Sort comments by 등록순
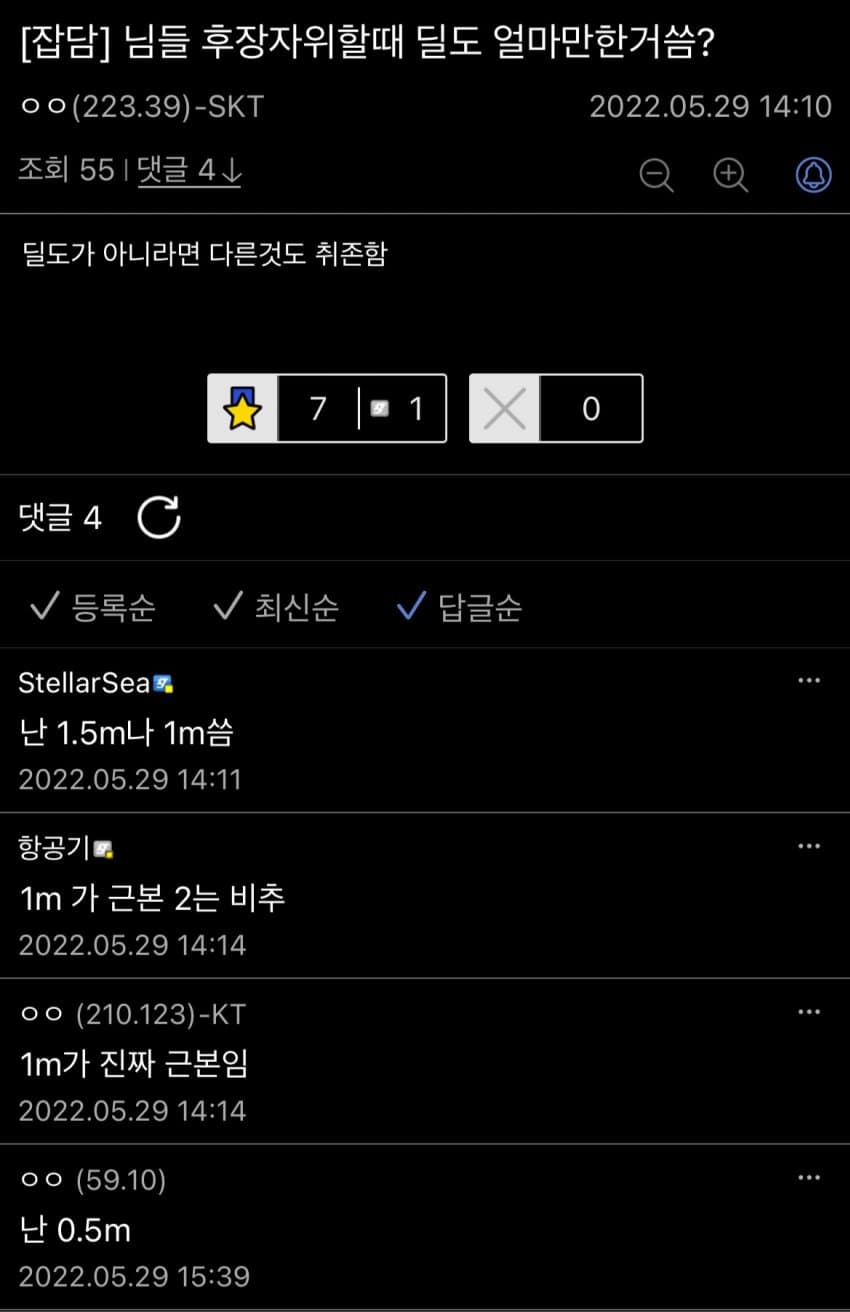The image size is (850, 1312). tap(94, 607)
